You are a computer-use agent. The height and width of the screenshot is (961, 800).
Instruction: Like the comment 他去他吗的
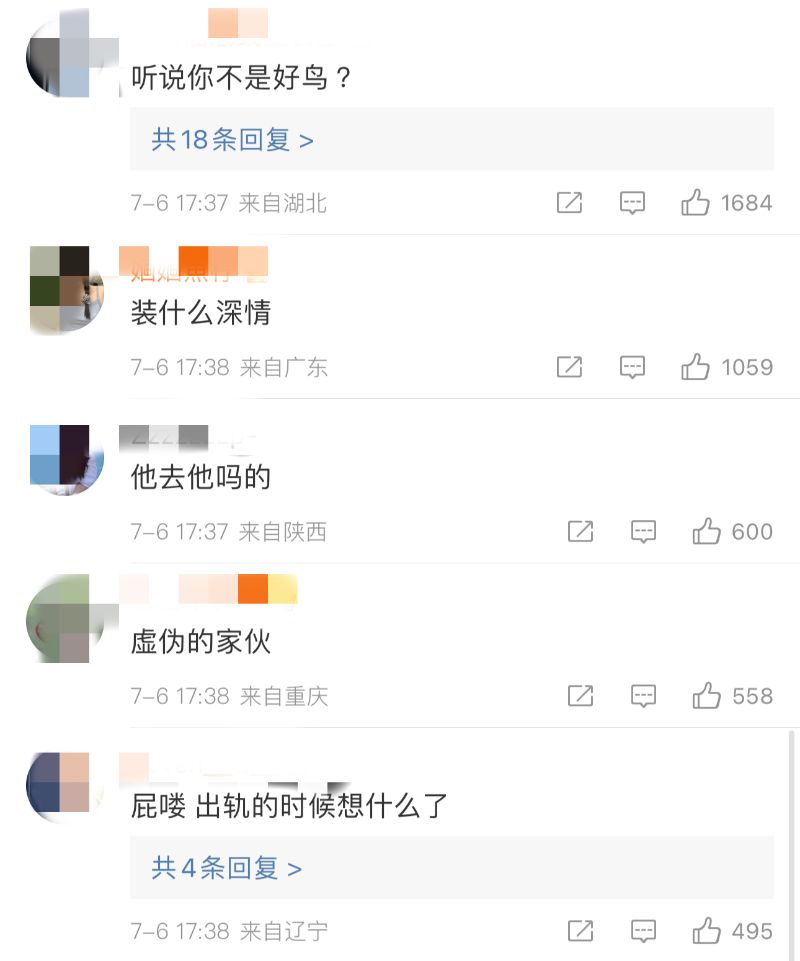[x=706, y=531]
